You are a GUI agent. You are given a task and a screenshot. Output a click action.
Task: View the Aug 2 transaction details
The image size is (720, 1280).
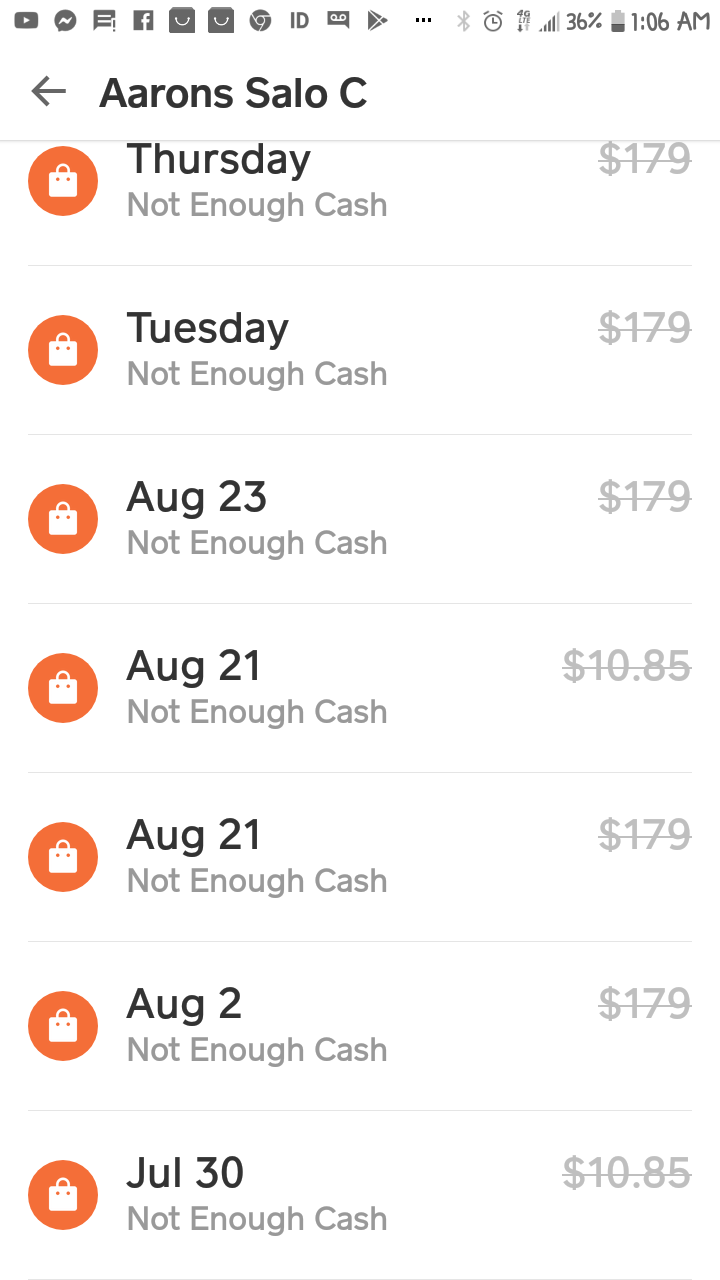[x=358, y=1026]
